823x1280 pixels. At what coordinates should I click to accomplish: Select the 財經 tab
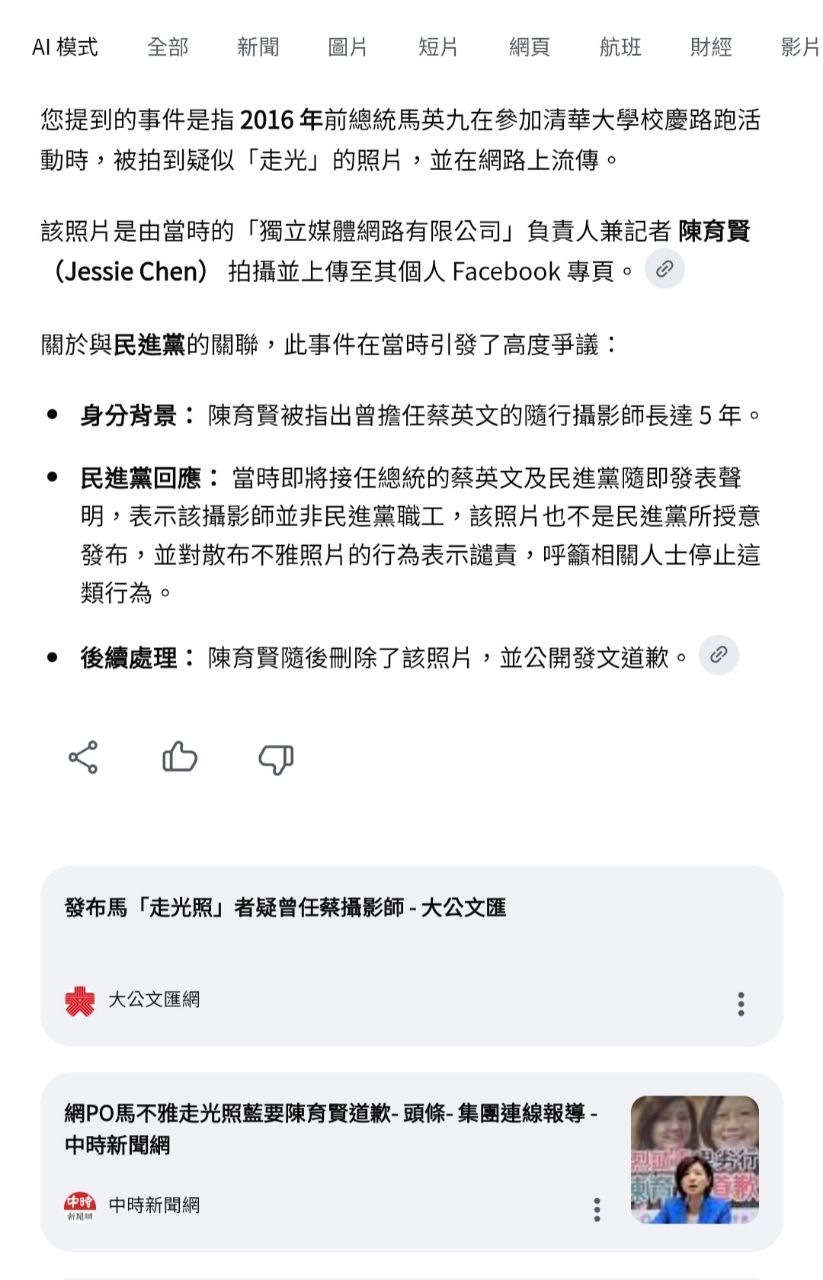pos(711,47)
